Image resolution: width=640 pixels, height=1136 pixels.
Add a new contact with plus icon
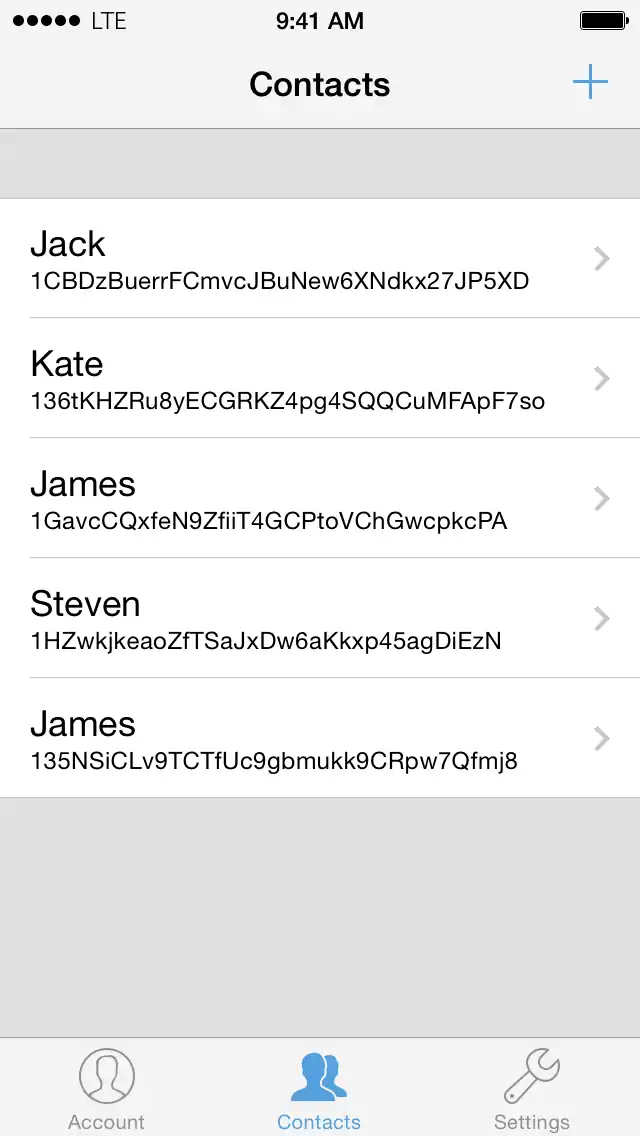(590, 83)
